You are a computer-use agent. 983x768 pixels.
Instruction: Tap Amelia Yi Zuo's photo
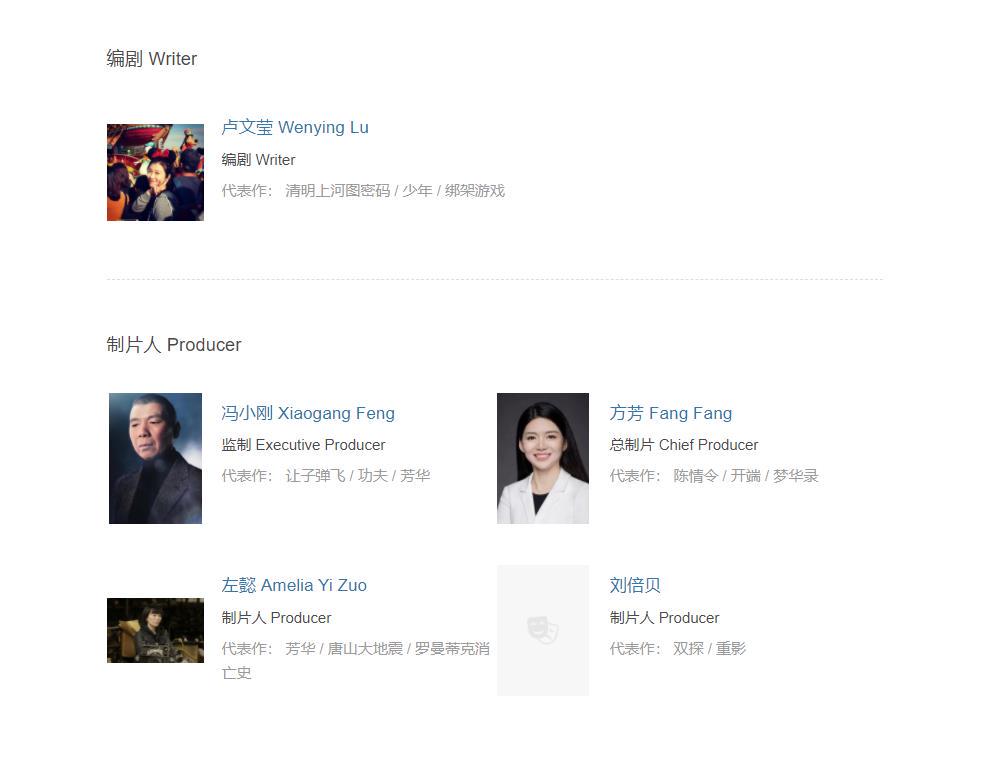tap(155, 630)
